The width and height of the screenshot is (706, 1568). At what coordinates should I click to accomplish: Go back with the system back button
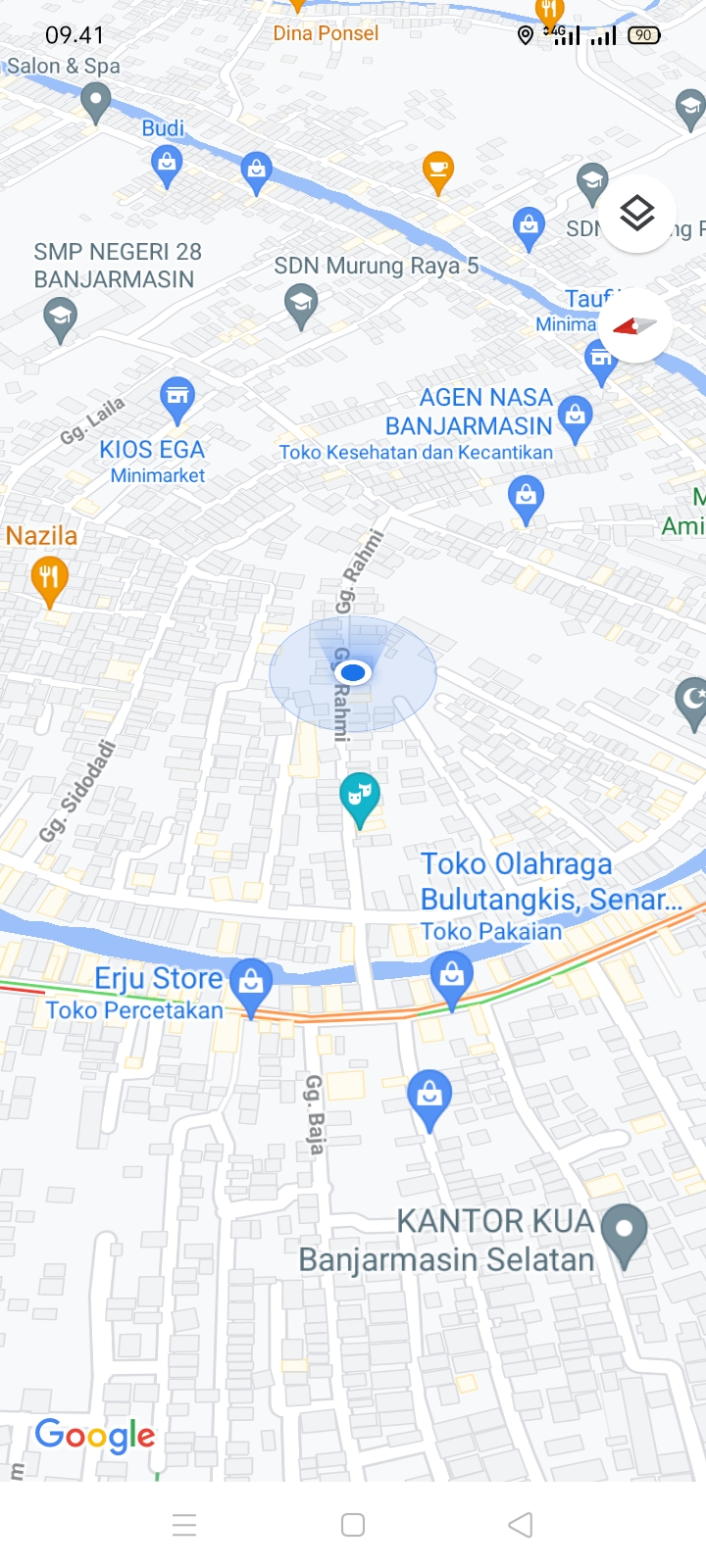coord(521,1525)
